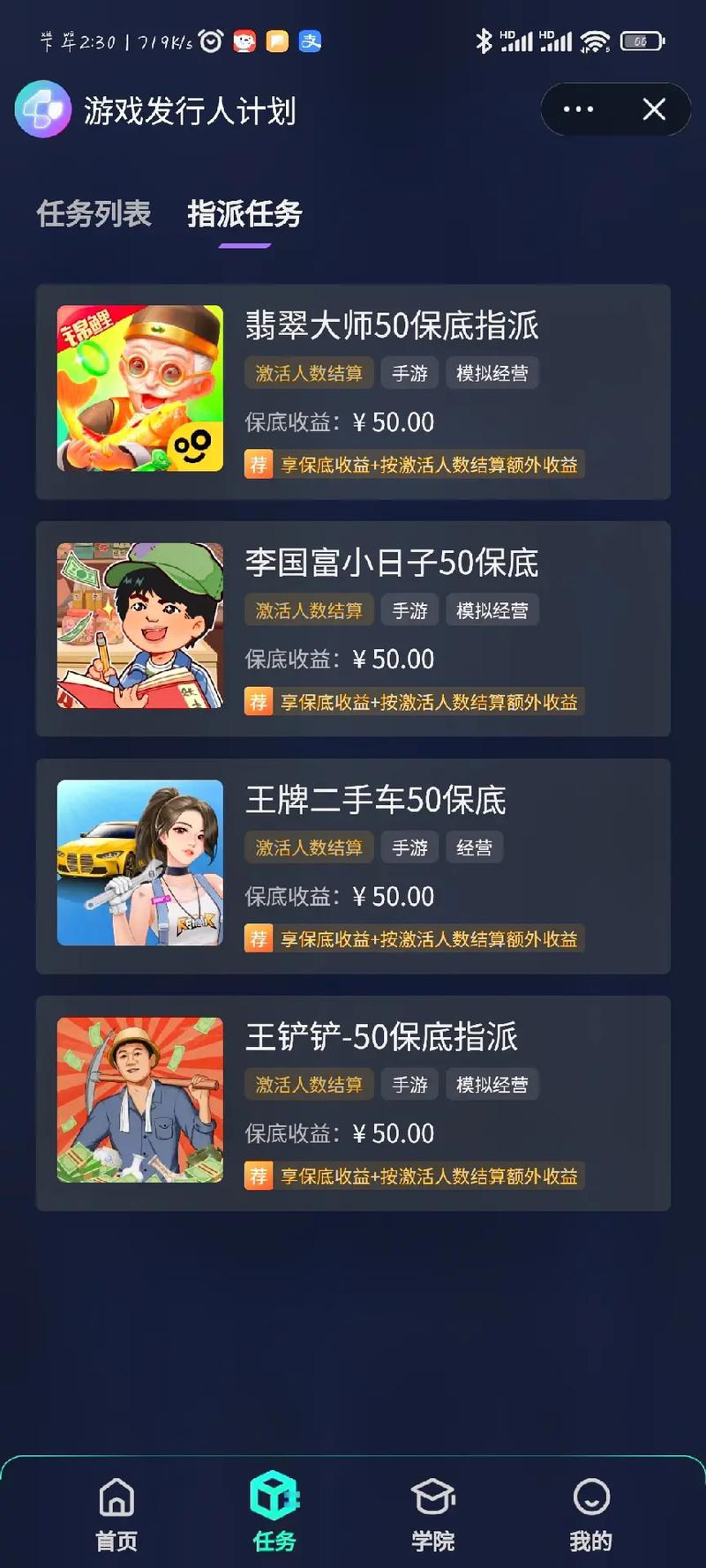View the 王牌二手车50保底 task
The height and width of the screenshot is (1568, 706).
pos(353,865)
